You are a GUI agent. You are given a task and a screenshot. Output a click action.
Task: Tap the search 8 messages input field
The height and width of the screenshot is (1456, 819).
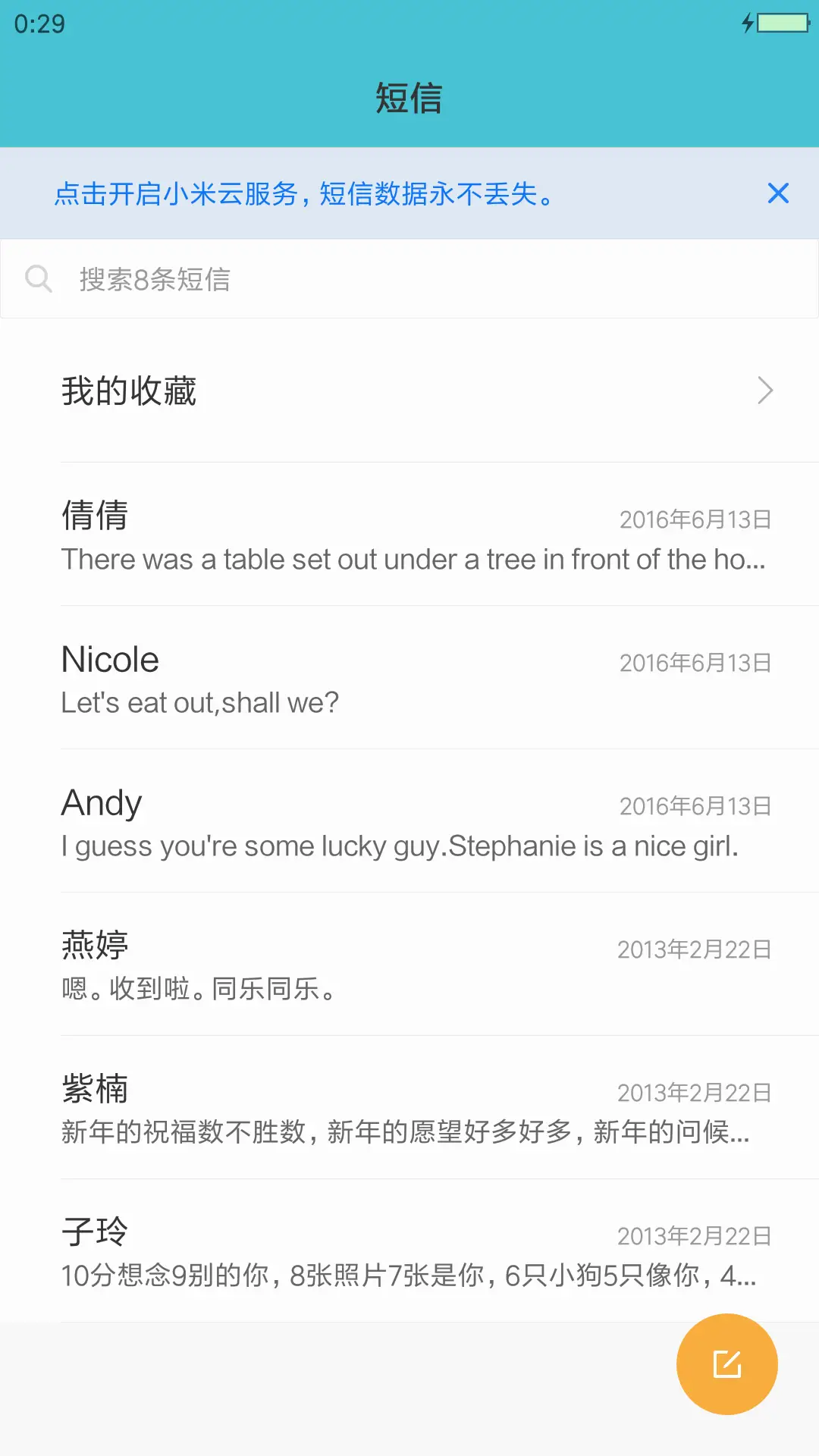click(x=303, y=279)
